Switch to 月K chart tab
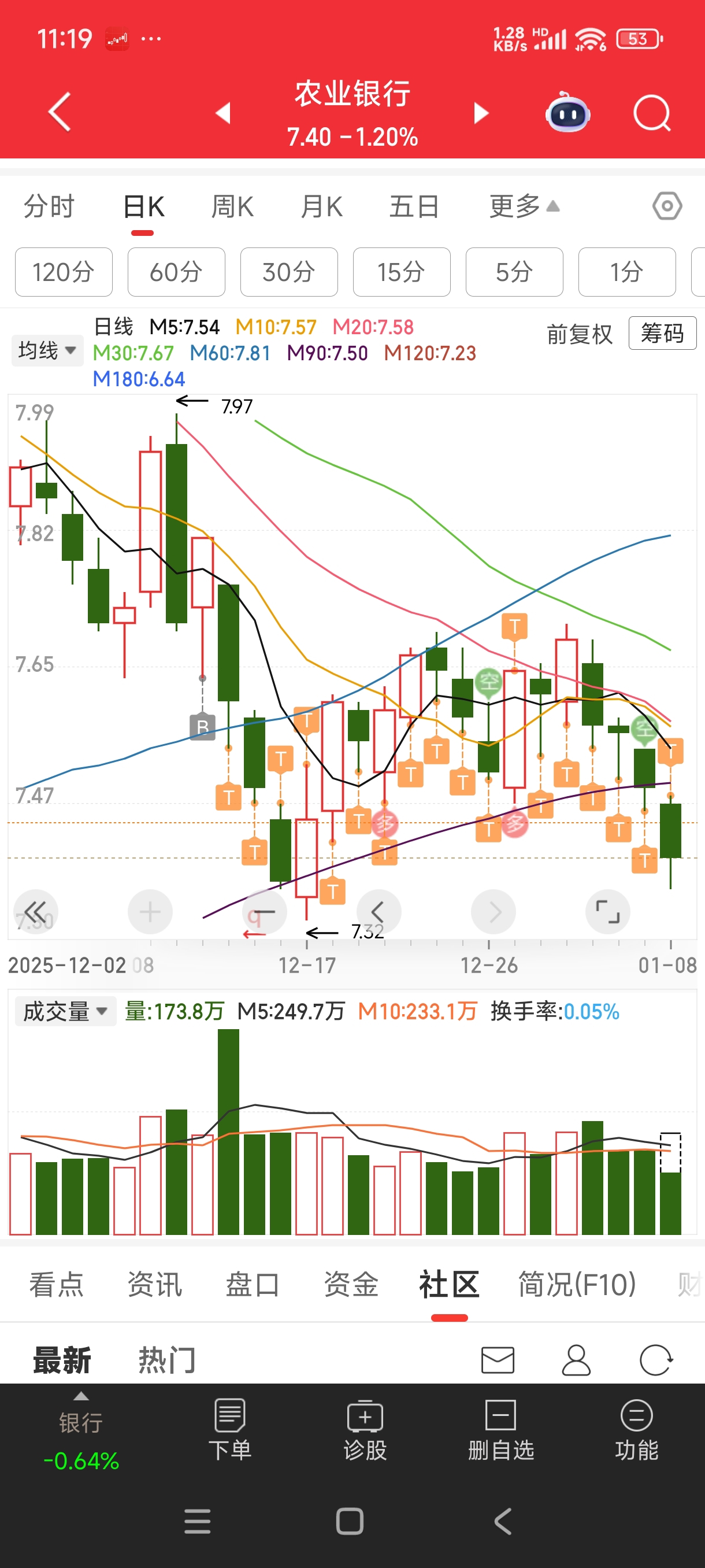The width and height of the screenshot is (705, 1568). (x=322, y=207)
